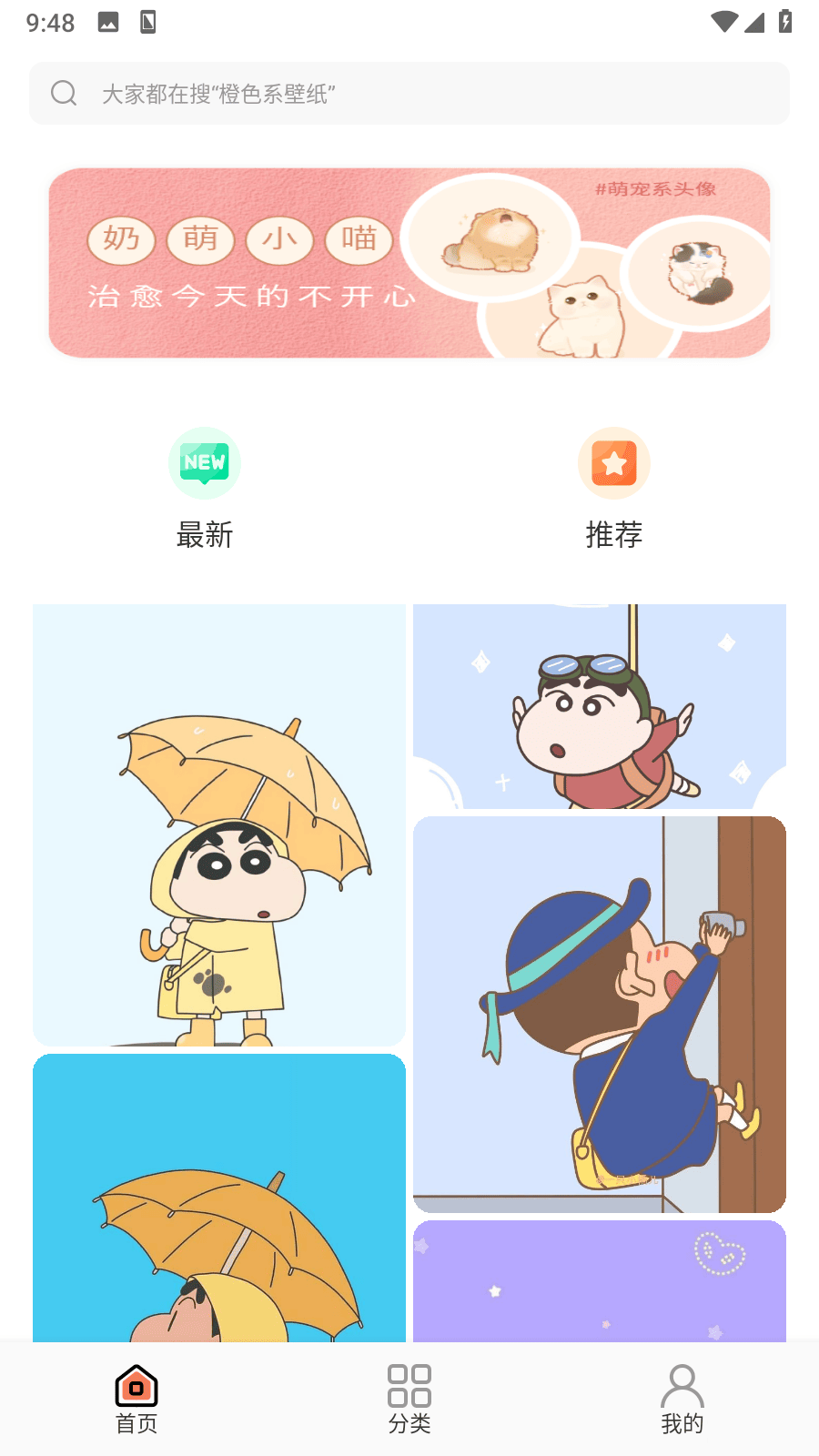
Task: Open the purple starry wallpaper tile
Action: pos(600,1281)
